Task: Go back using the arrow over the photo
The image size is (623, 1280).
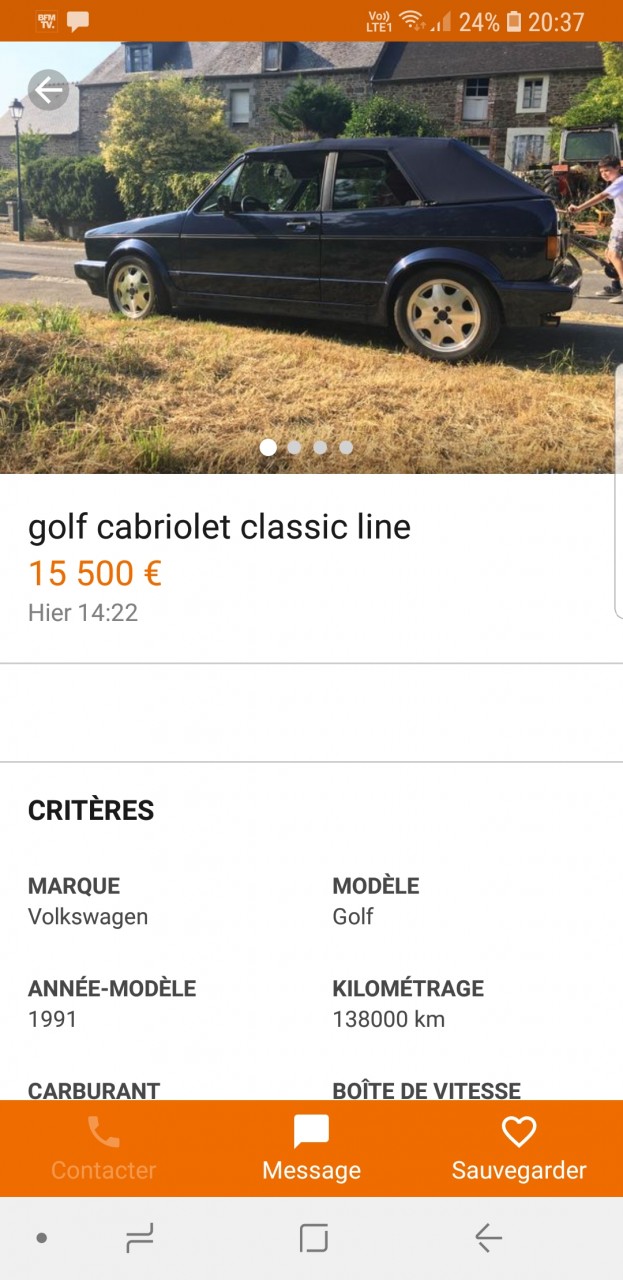Action: tap(48, 91)
